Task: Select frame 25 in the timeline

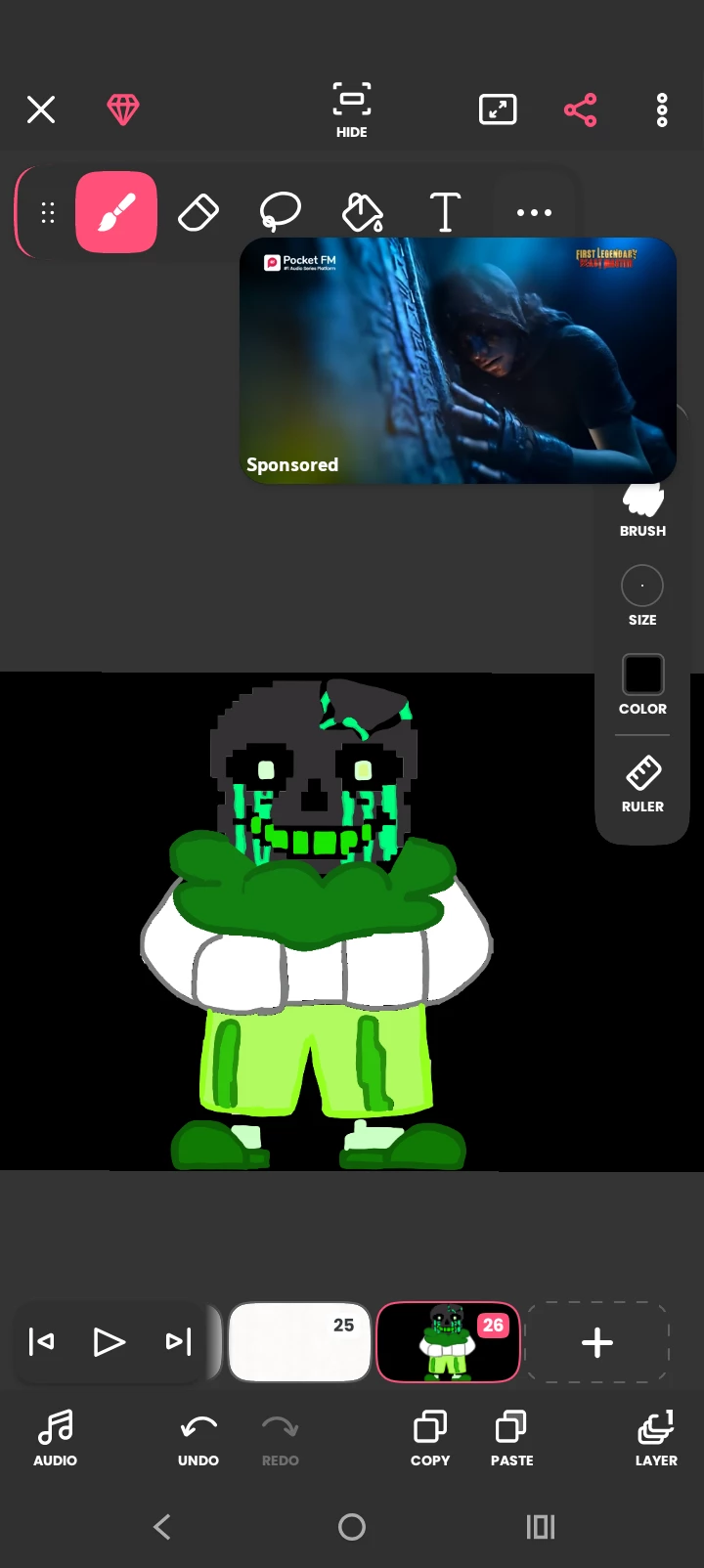Action: [x=299, y=1342]
